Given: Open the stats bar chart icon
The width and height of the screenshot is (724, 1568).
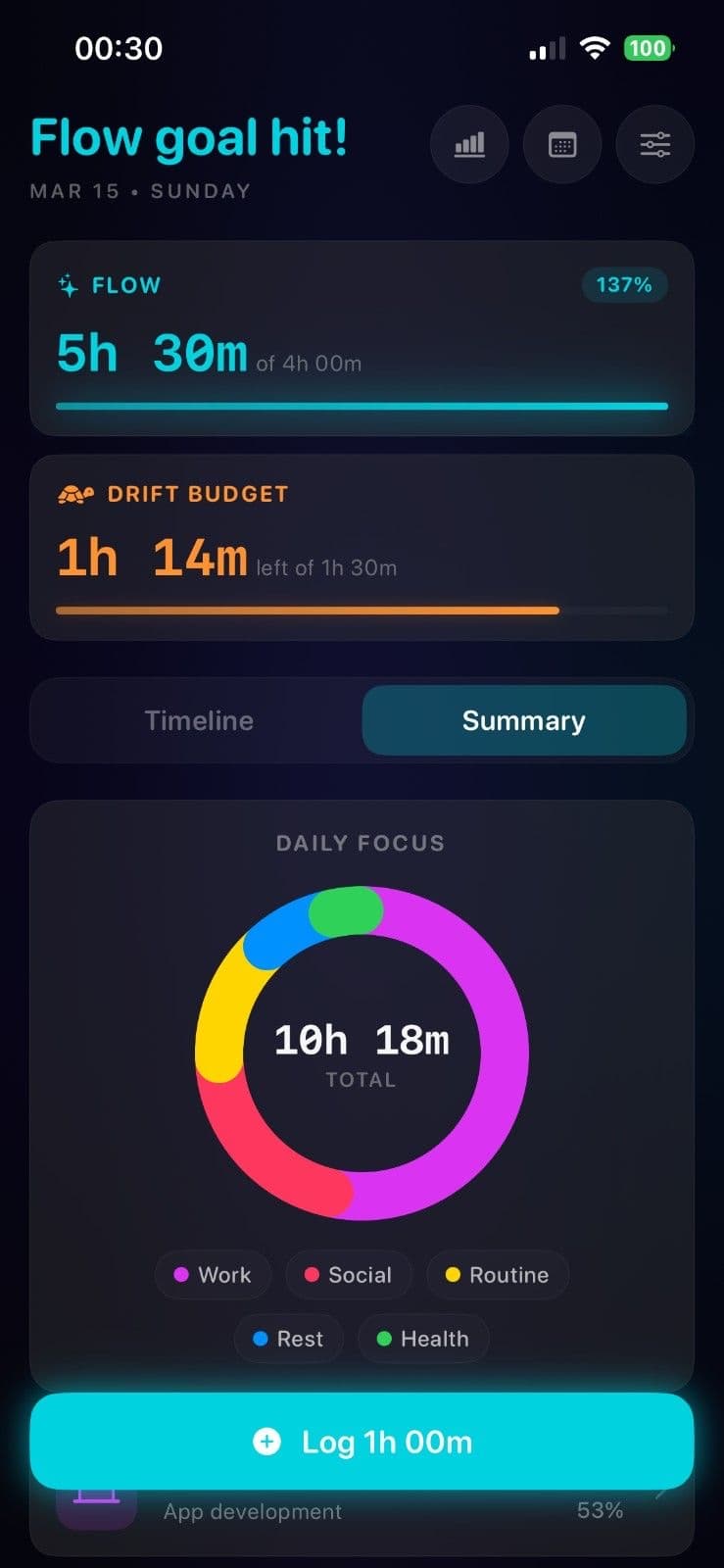Looking at the screenshot, I should point(469,145).
